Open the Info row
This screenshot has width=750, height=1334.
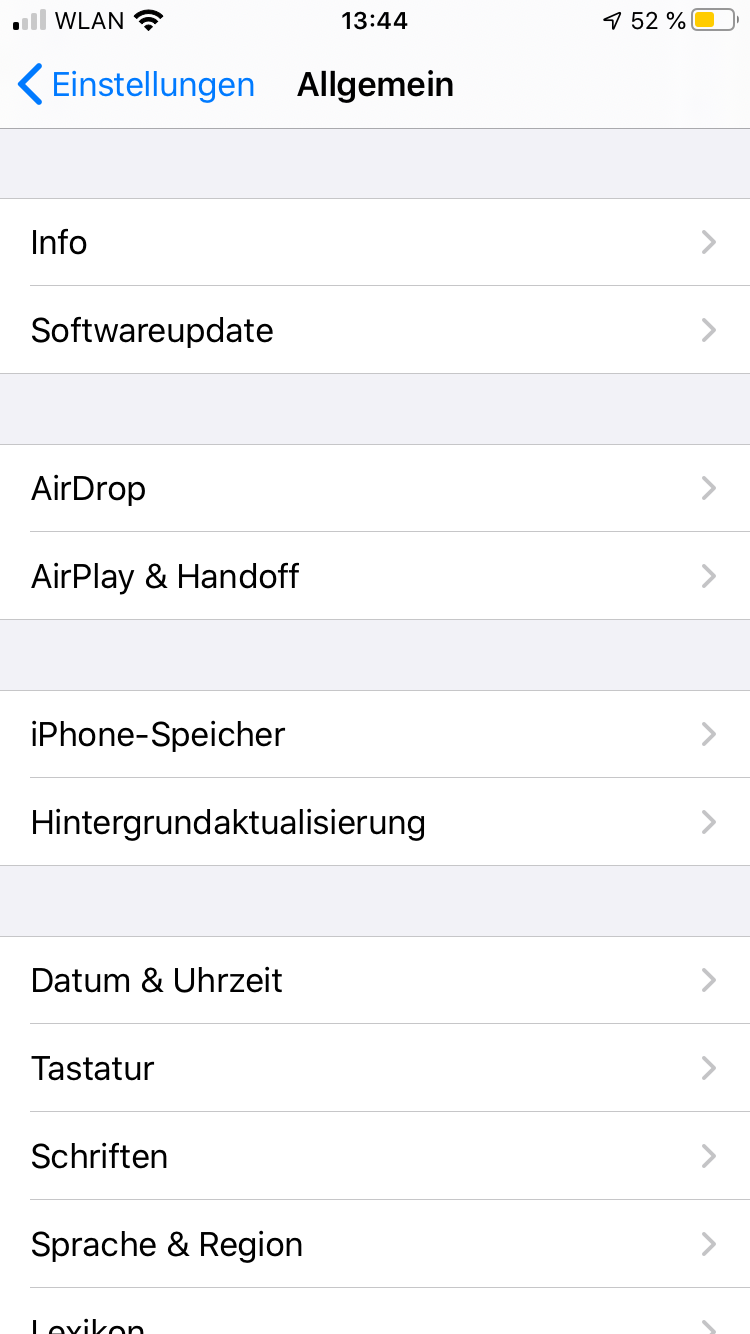click(375, 242)
